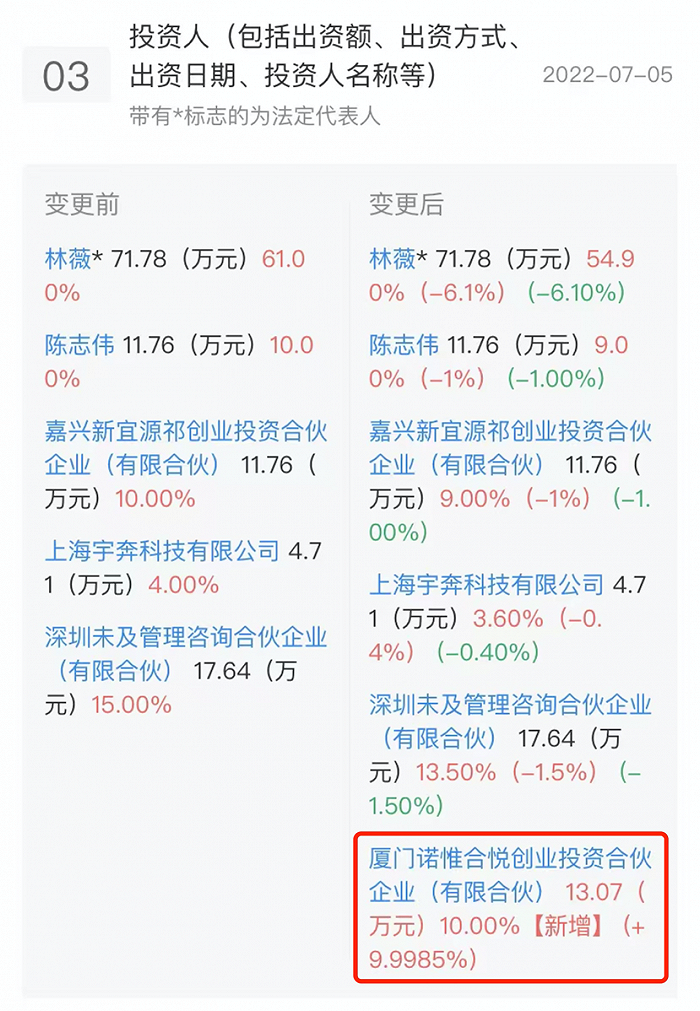Open 陈志伟 in the 变更后 column

[x=404, y=346]
